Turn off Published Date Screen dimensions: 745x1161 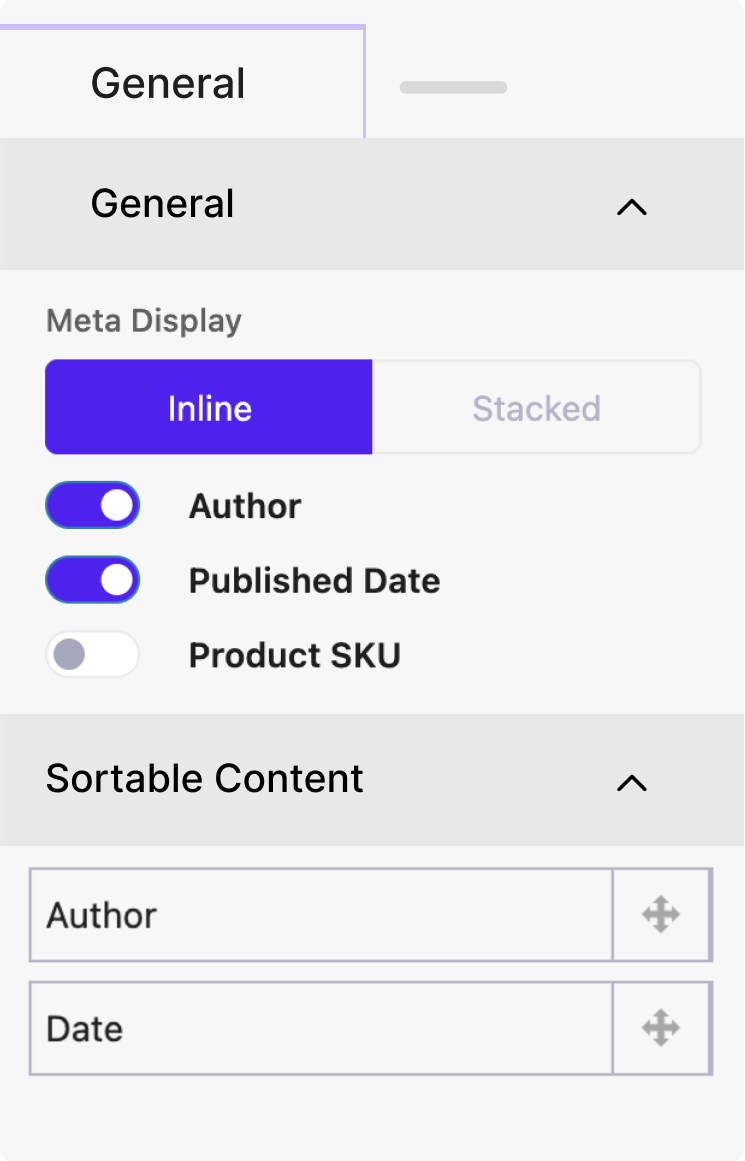[93, 580]
